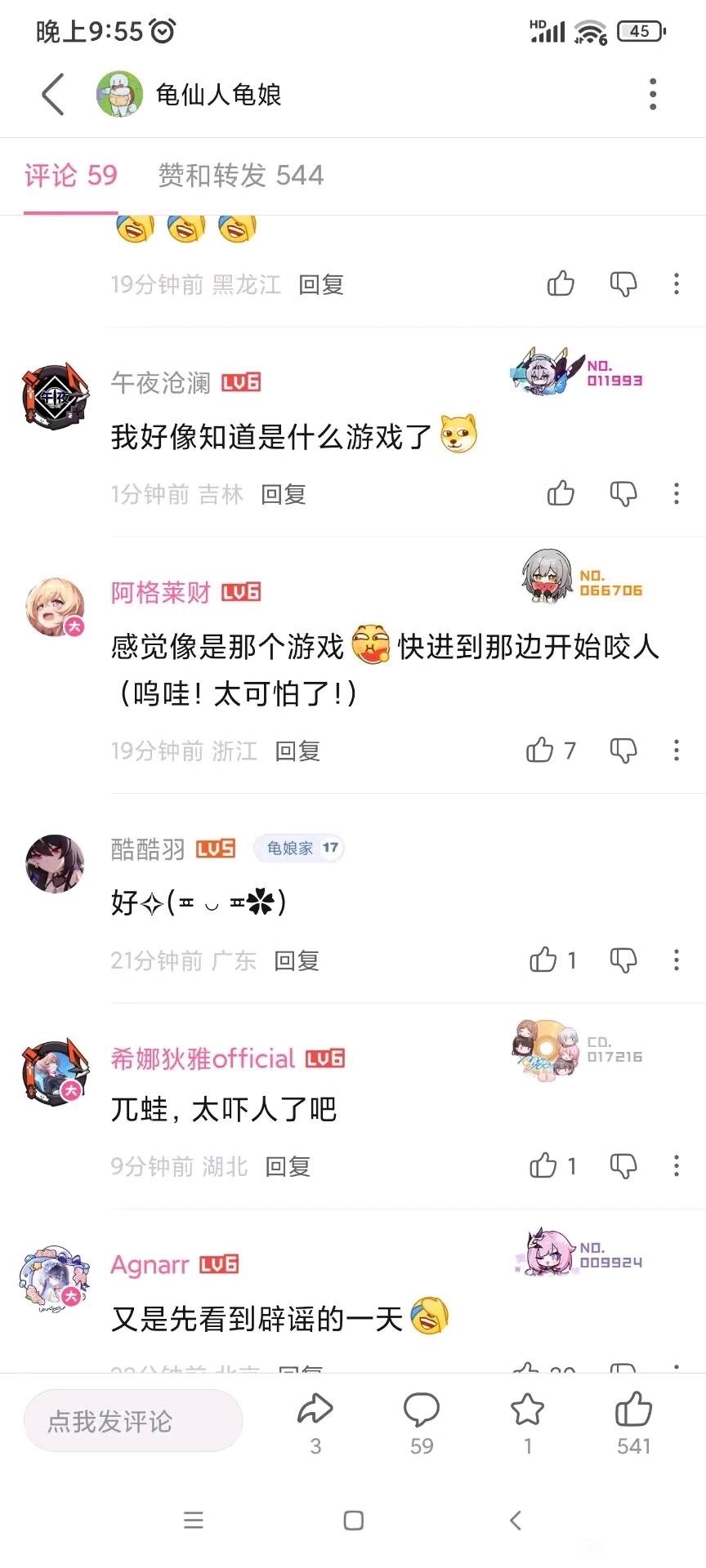Open 龟仙人龟娘's profile avatar
This screenshot has width=706, height=1568.
[119, 95]
